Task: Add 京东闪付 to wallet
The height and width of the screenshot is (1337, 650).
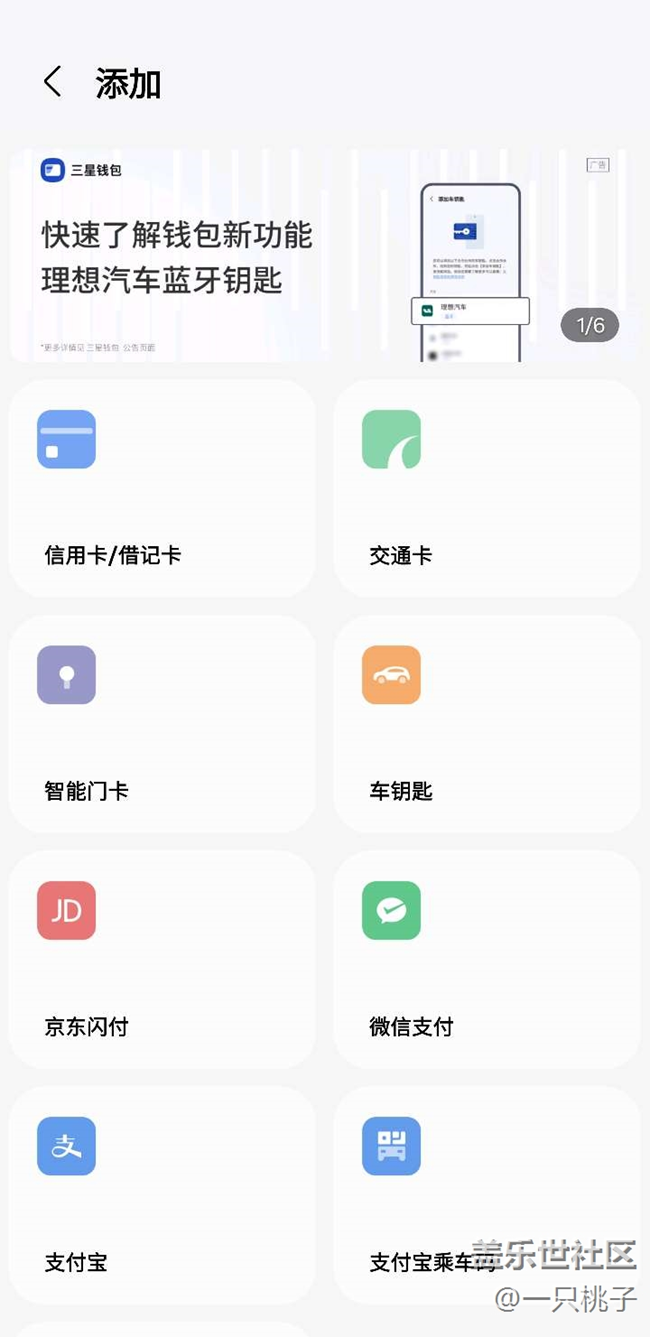Action: (x=162, y=960)
